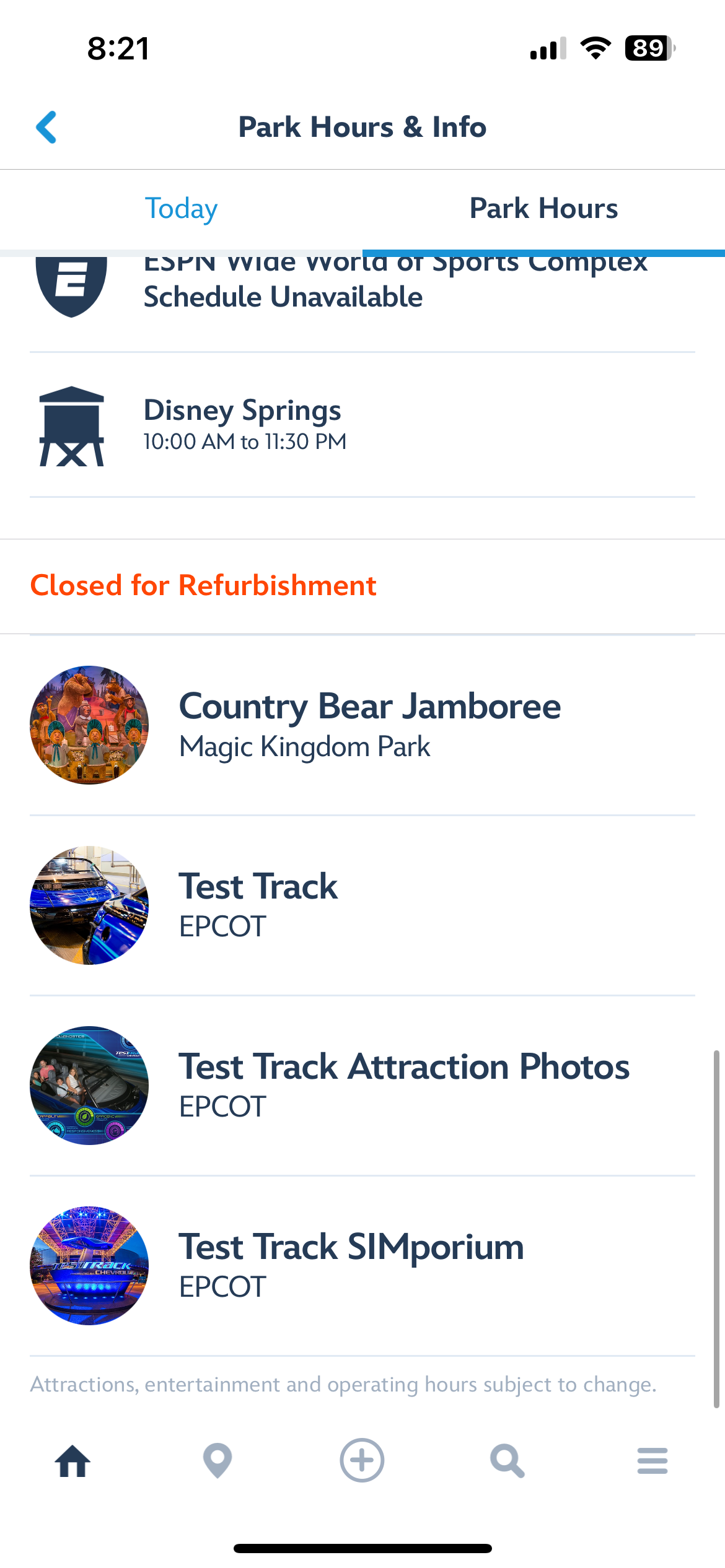Go to the home tab
Screen dimensions: 725x1568
(72, 1461)
